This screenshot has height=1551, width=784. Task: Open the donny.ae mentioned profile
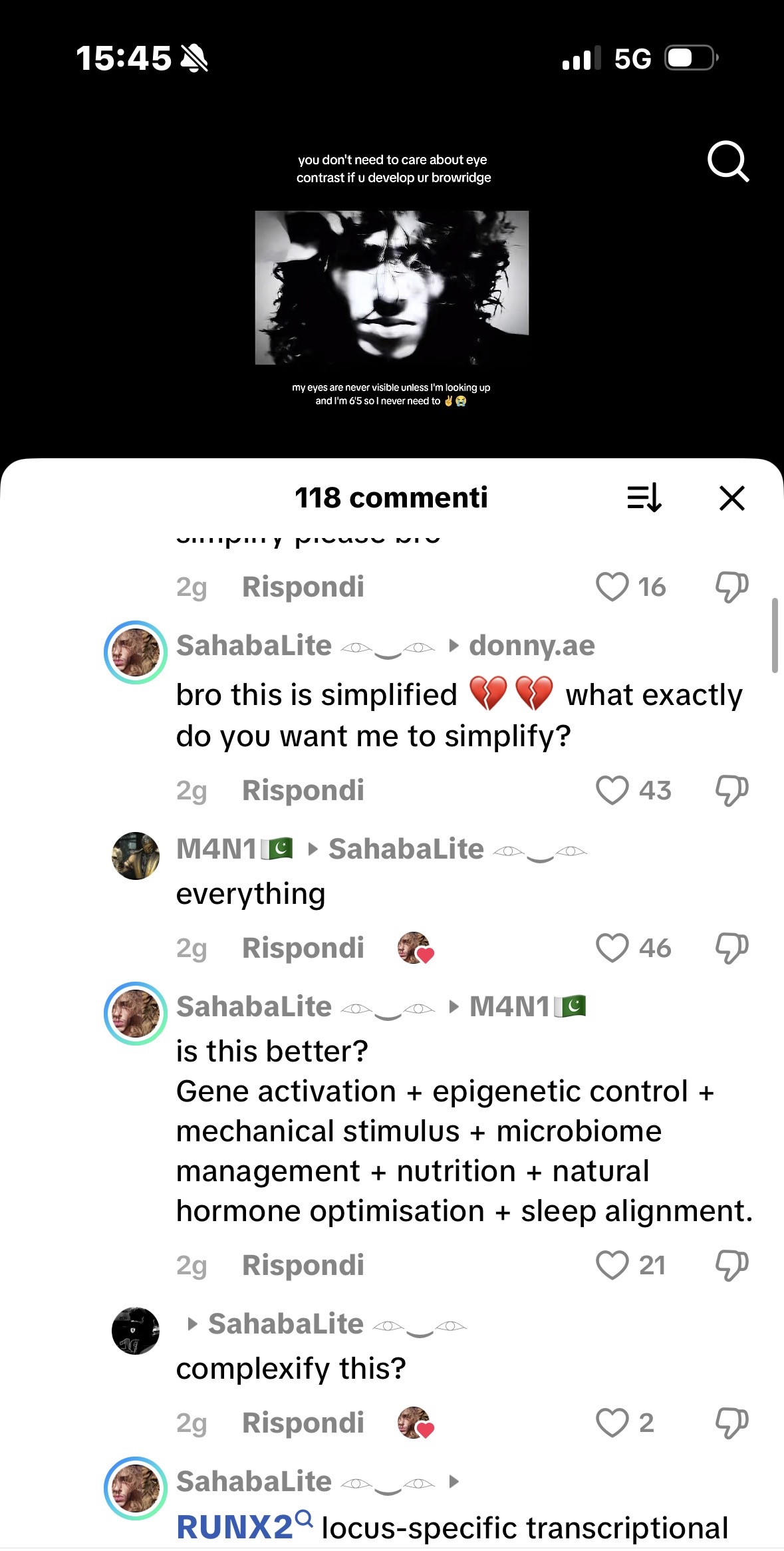point(531,645)
